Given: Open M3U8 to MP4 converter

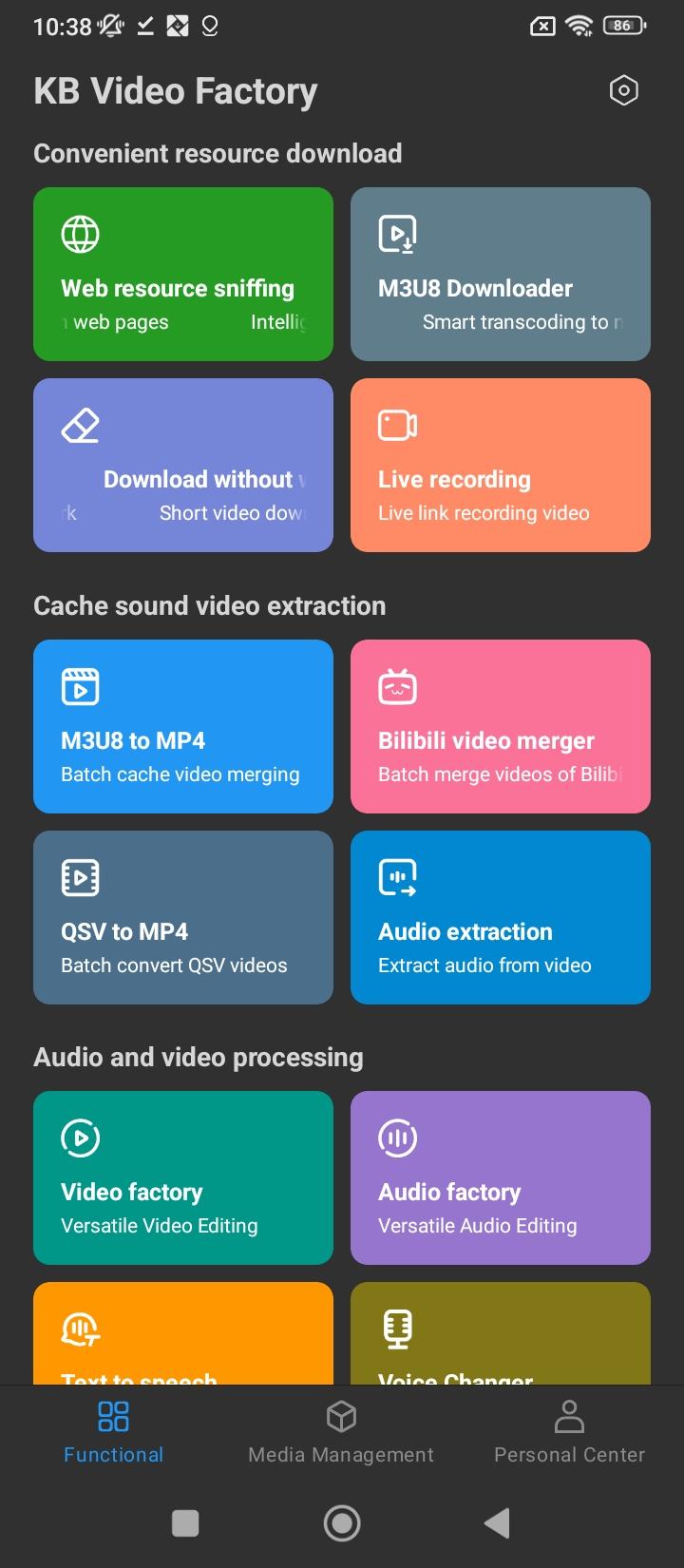Looking at the screenshot, I should pyautogui.click(x=183, y=727).
